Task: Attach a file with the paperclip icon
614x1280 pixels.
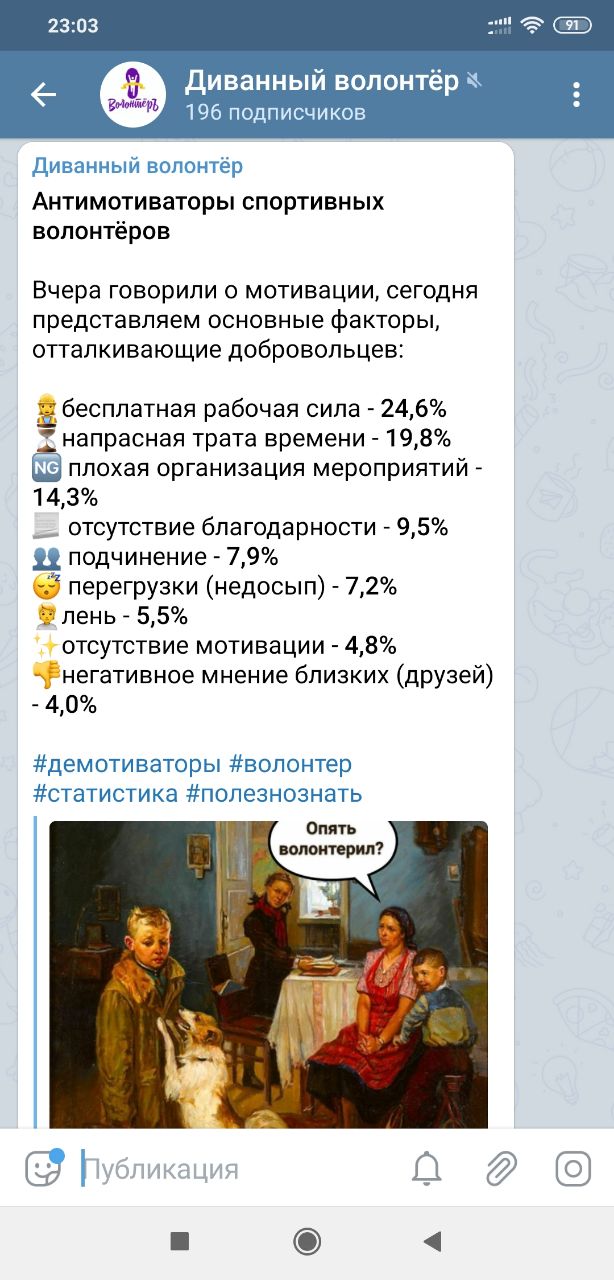Action: click(500, 1168)
